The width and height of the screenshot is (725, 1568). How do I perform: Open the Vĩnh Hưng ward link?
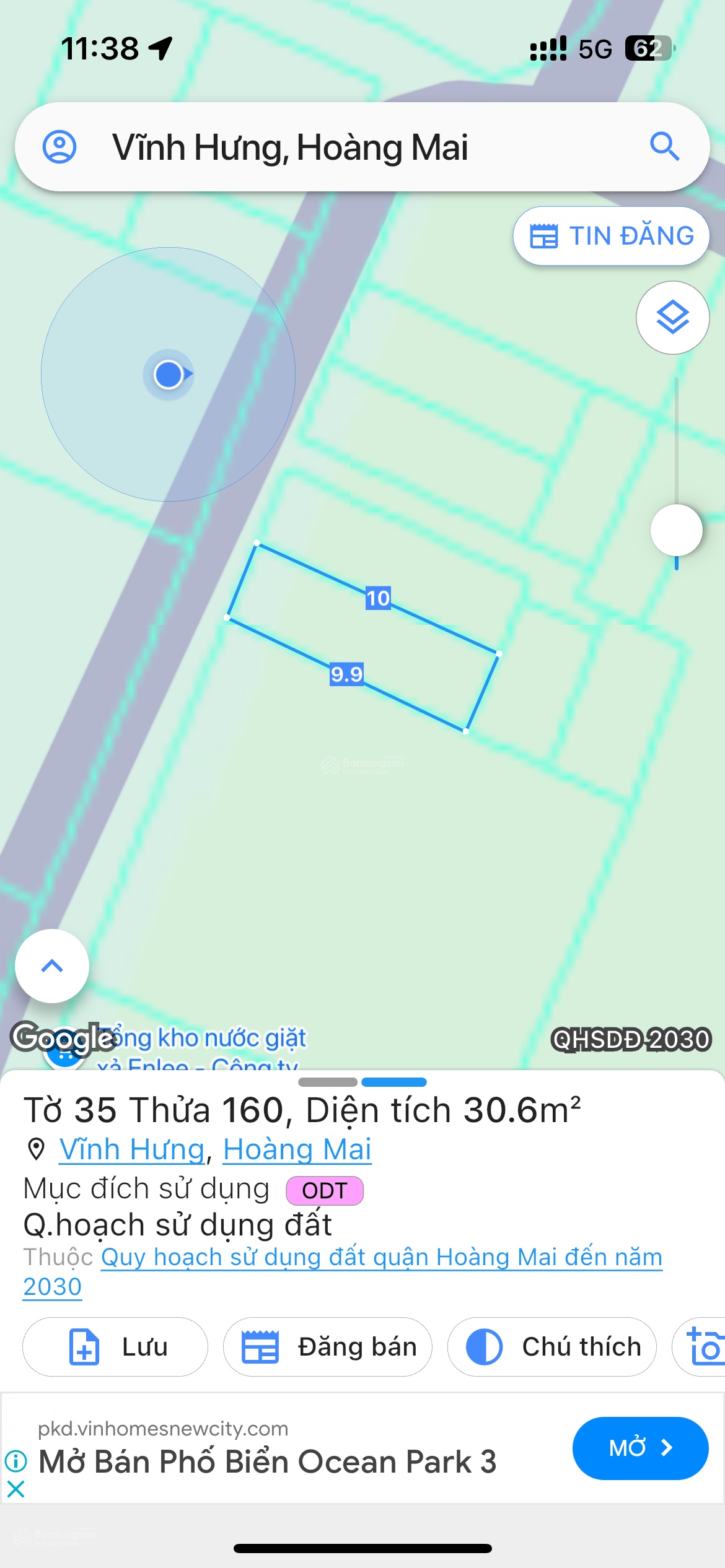(132, 1149)
